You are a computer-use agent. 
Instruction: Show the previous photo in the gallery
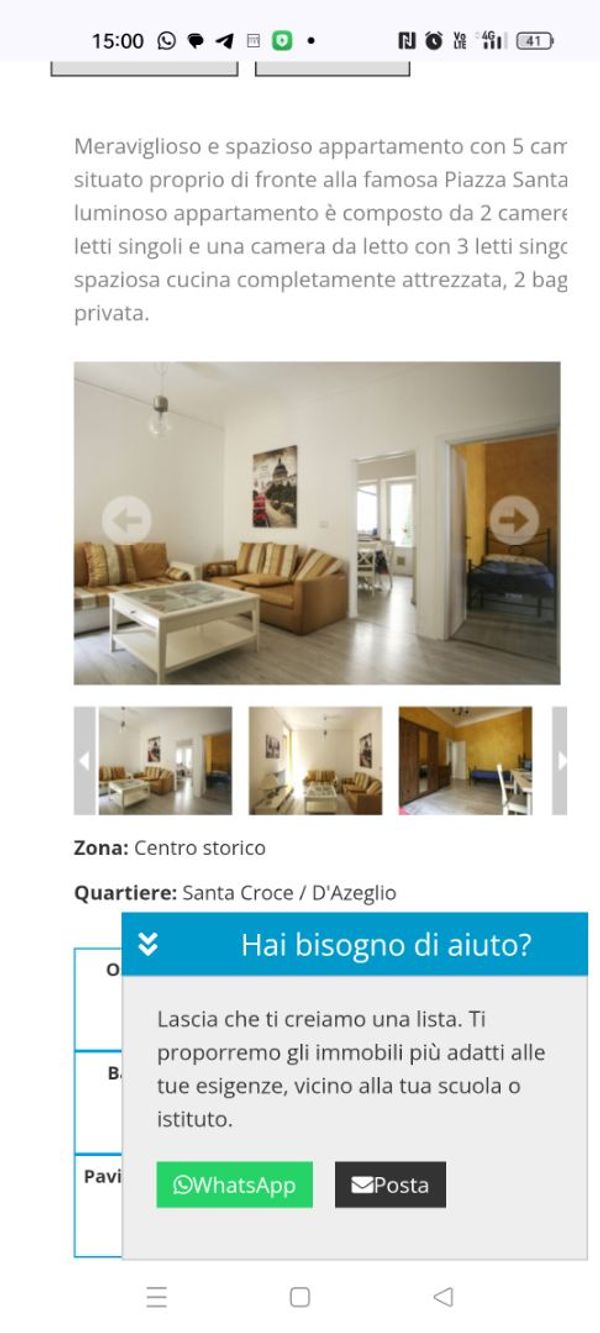[127, 520]
